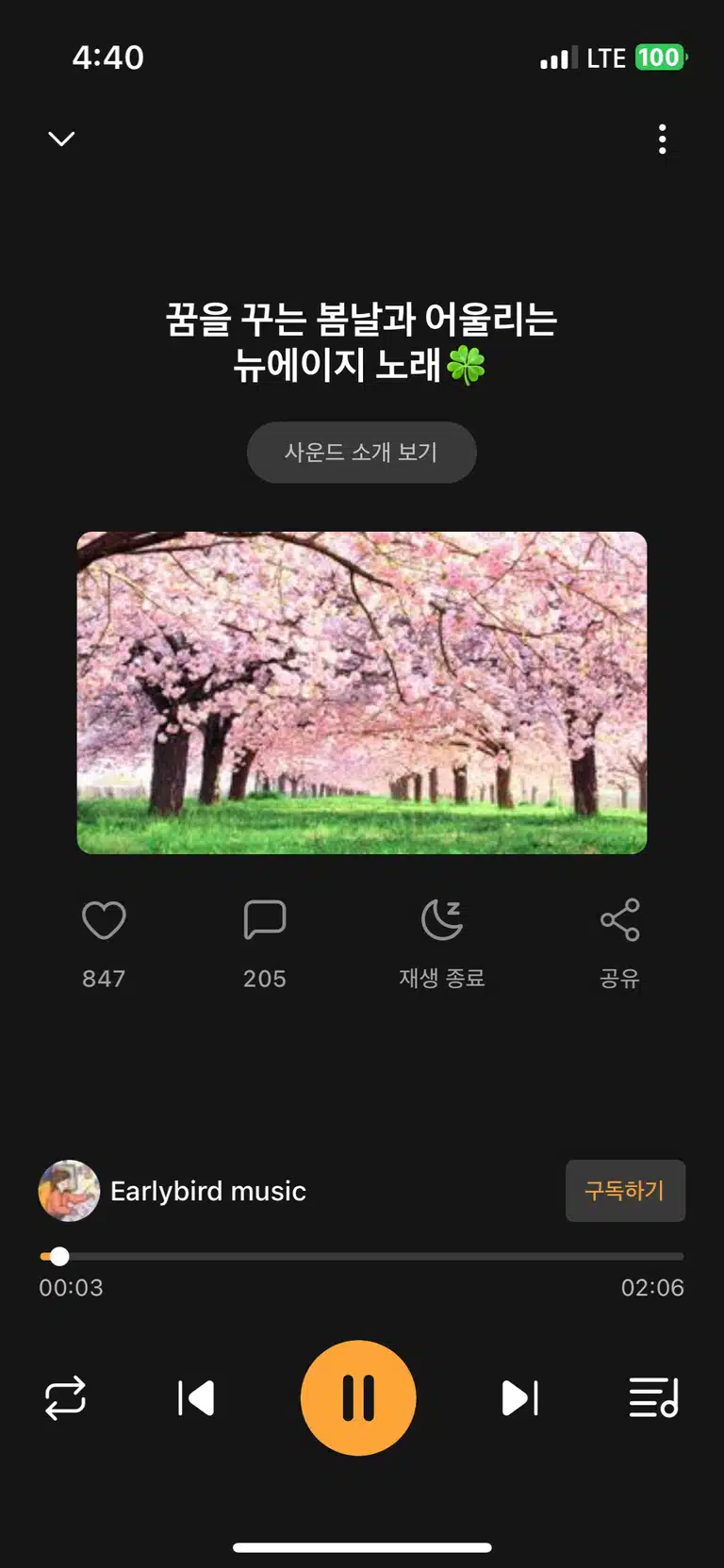Set the 재생 종료 sleep timer
The width and height of the screenshot is (724, 1568).
(x=441, y=920)
